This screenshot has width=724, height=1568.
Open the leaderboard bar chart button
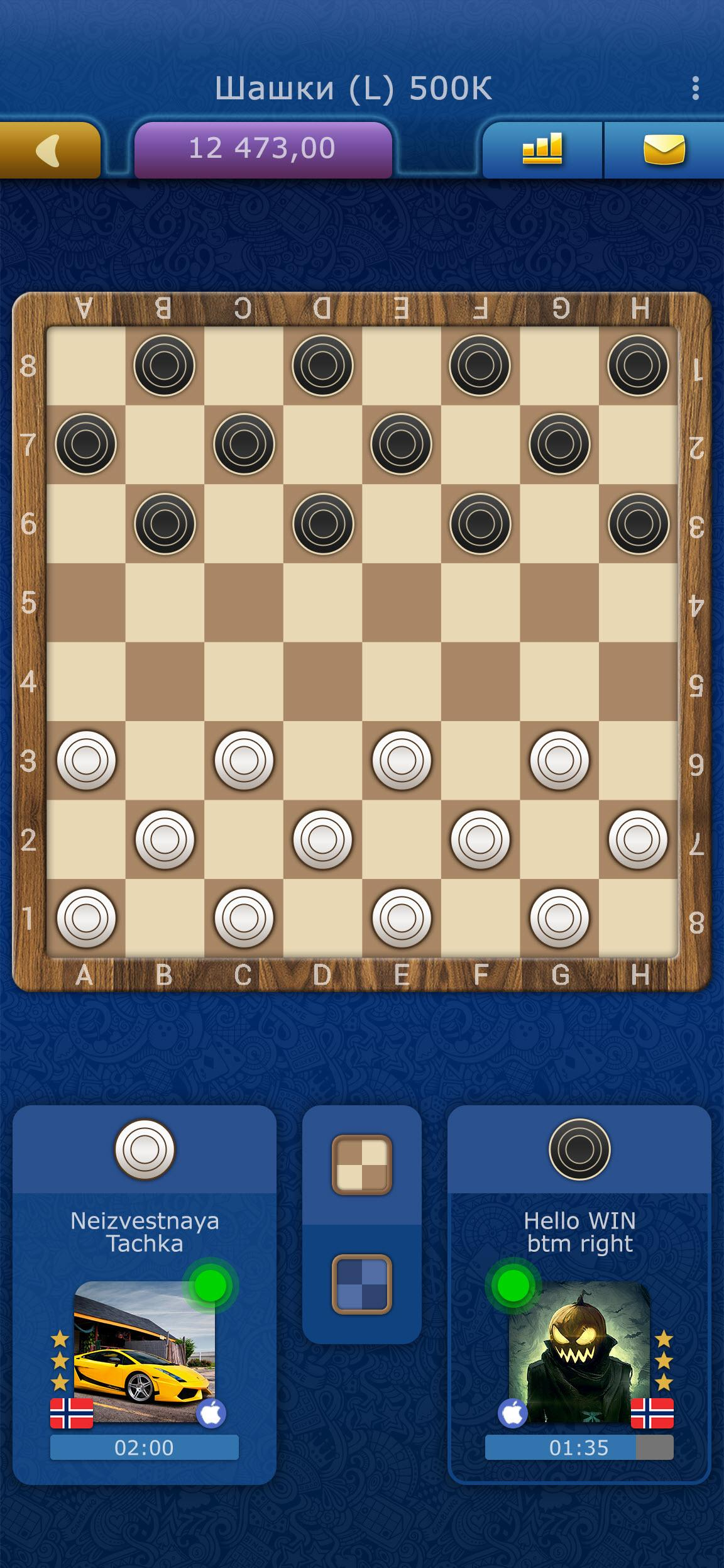(542, 150)
